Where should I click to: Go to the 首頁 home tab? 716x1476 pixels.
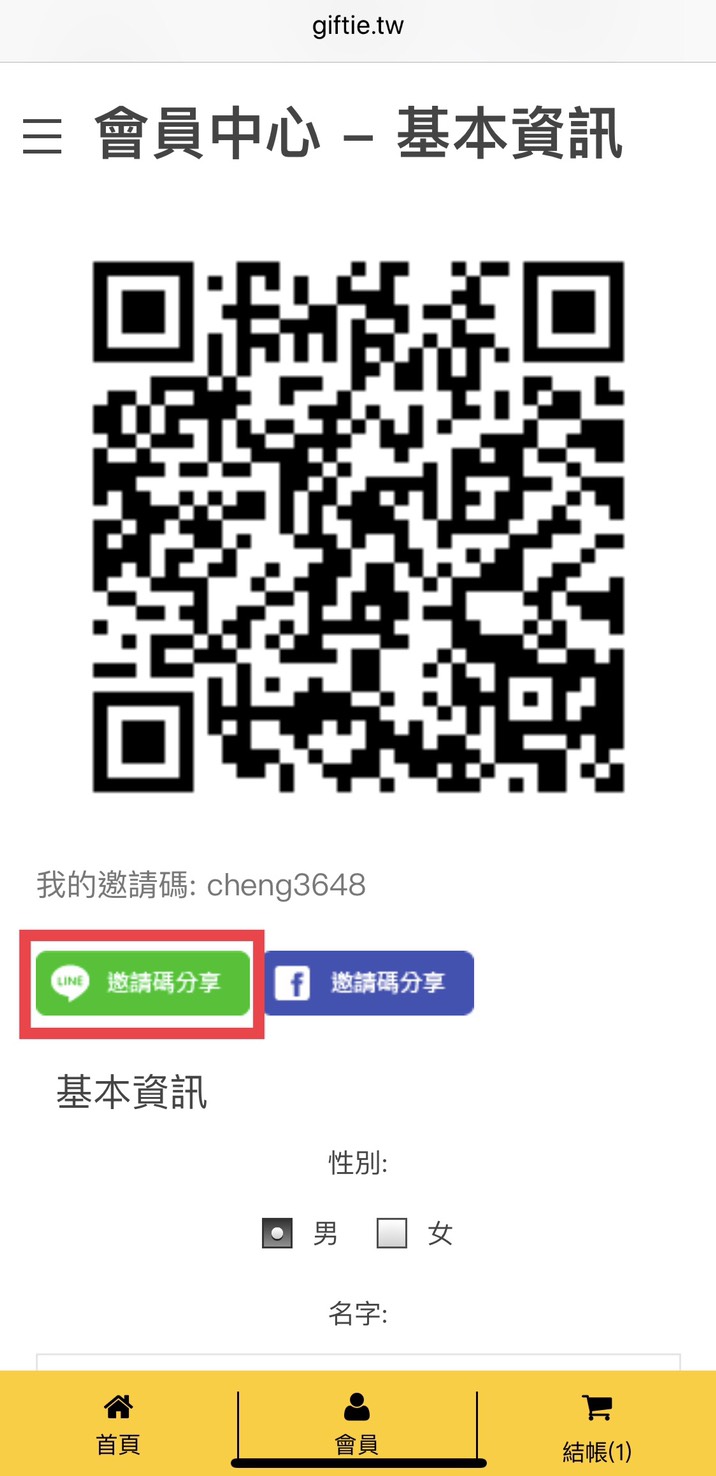[x=118, y=1425]
